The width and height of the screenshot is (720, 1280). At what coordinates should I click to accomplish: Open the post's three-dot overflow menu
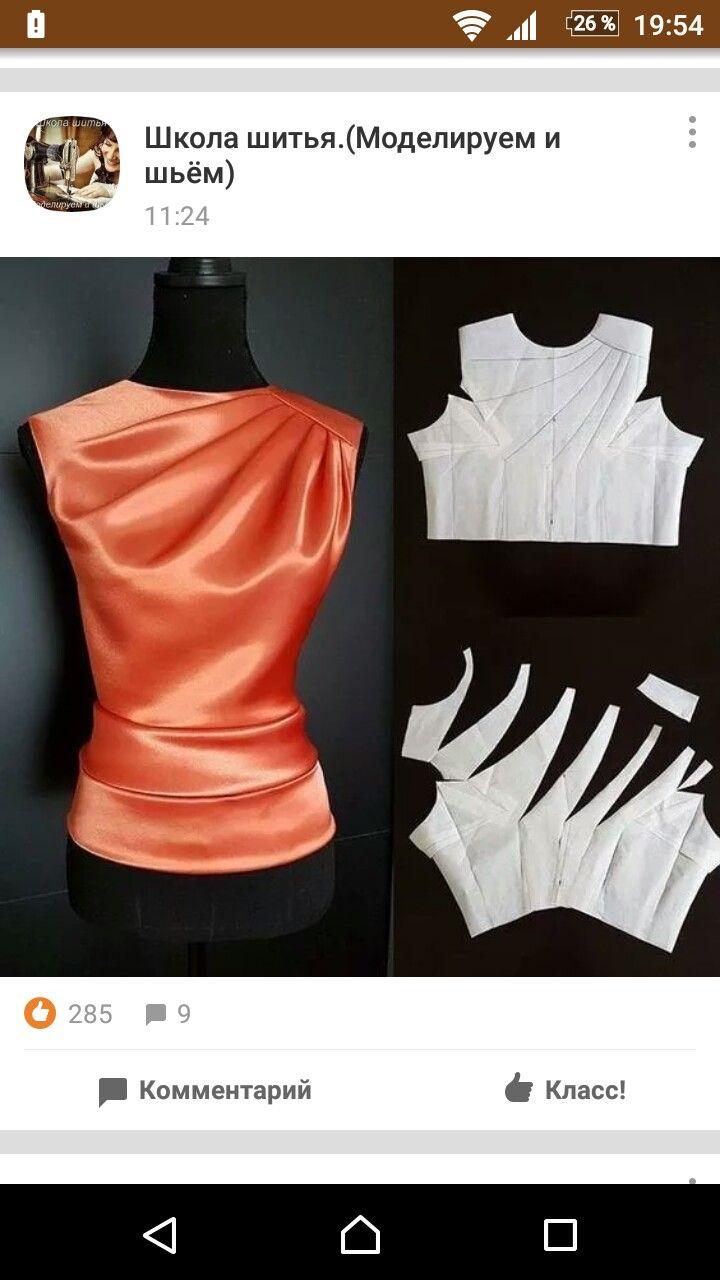point(692,132)
